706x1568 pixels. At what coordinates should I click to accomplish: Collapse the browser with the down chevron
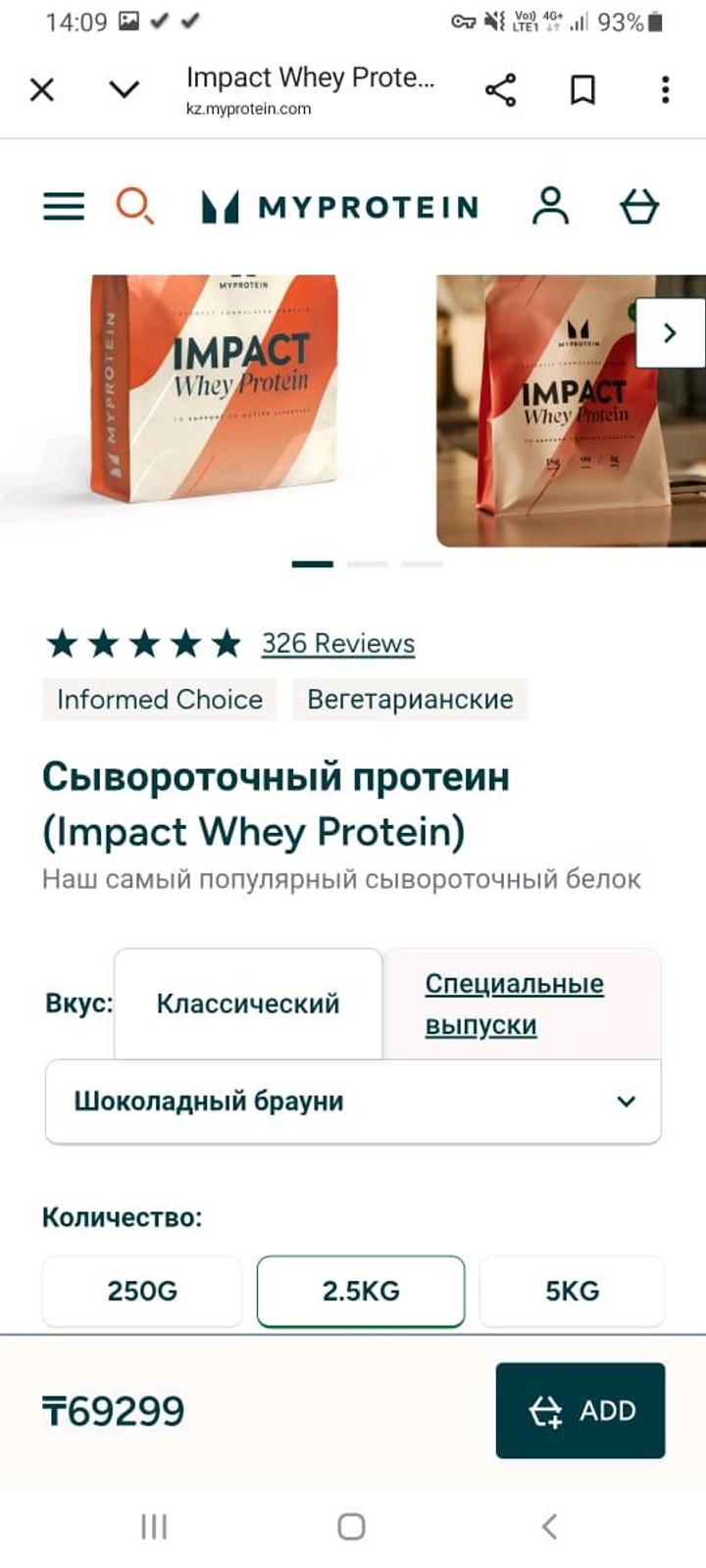tap(124, 90)
